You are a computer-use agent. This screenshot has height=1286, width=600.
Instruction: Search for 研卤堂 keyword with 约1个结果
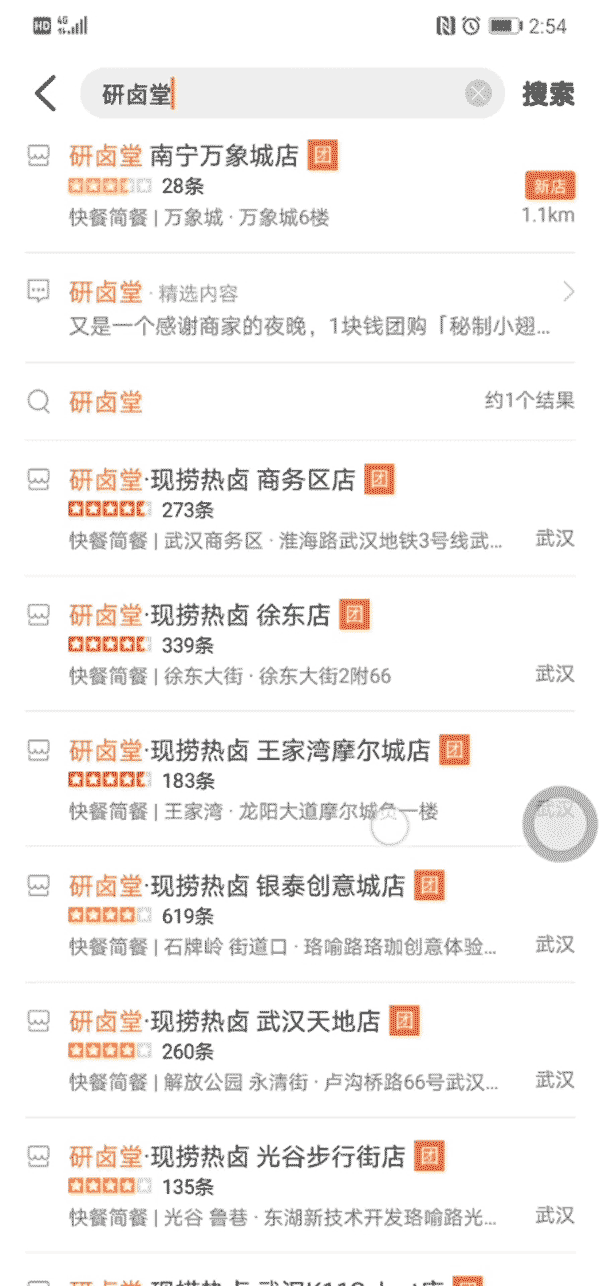(x=300, y=402)
